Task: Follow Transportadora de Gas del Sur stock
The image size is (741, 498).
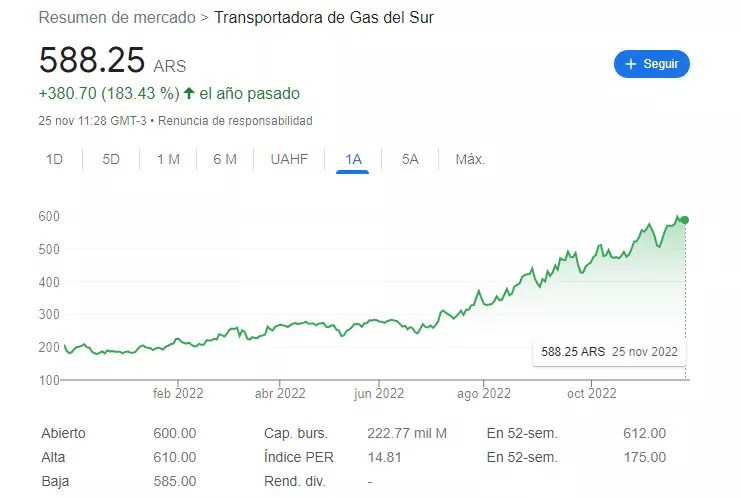Action: [651, 64]
